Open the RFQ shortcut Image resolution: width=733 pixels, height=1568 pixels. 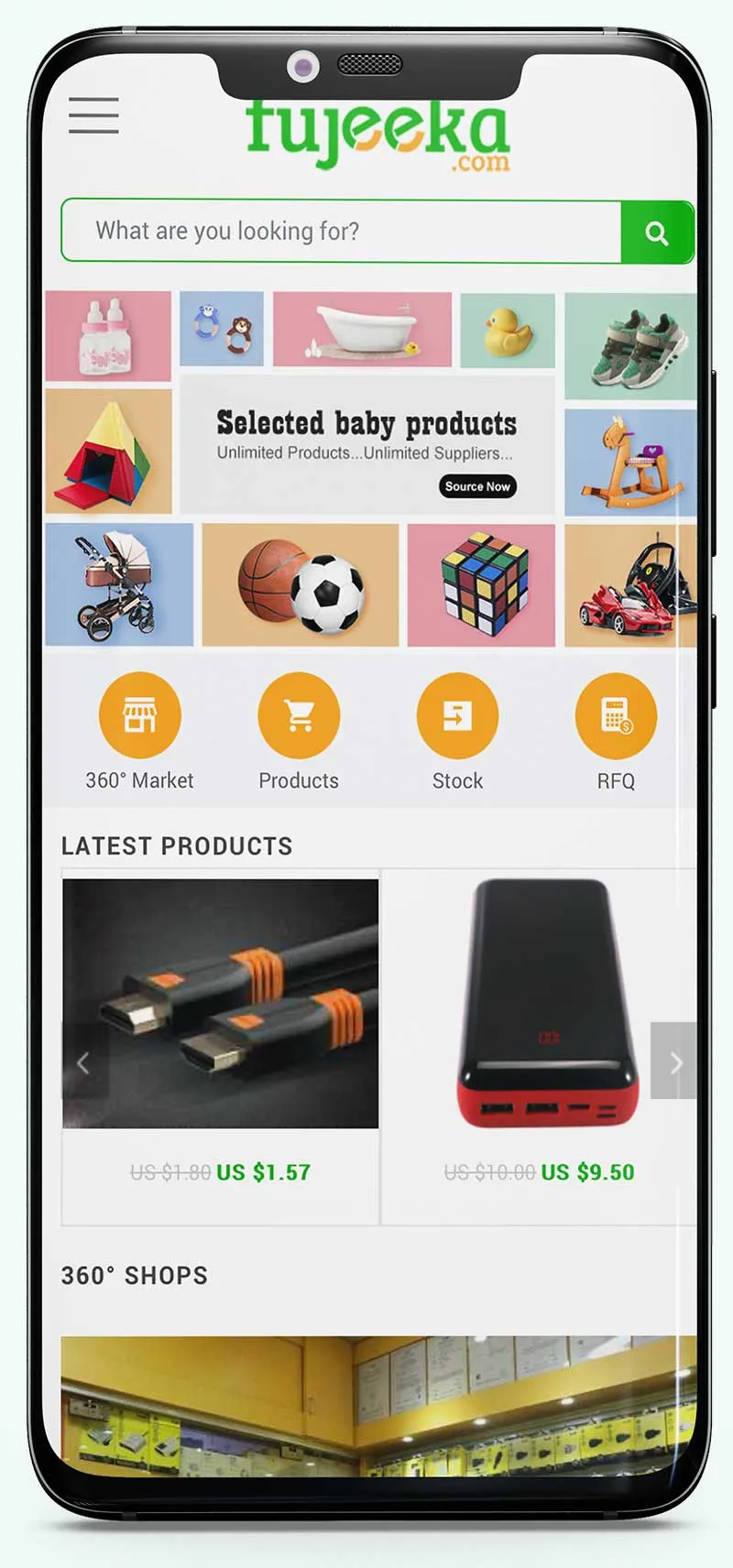click(x=616, y=715)
